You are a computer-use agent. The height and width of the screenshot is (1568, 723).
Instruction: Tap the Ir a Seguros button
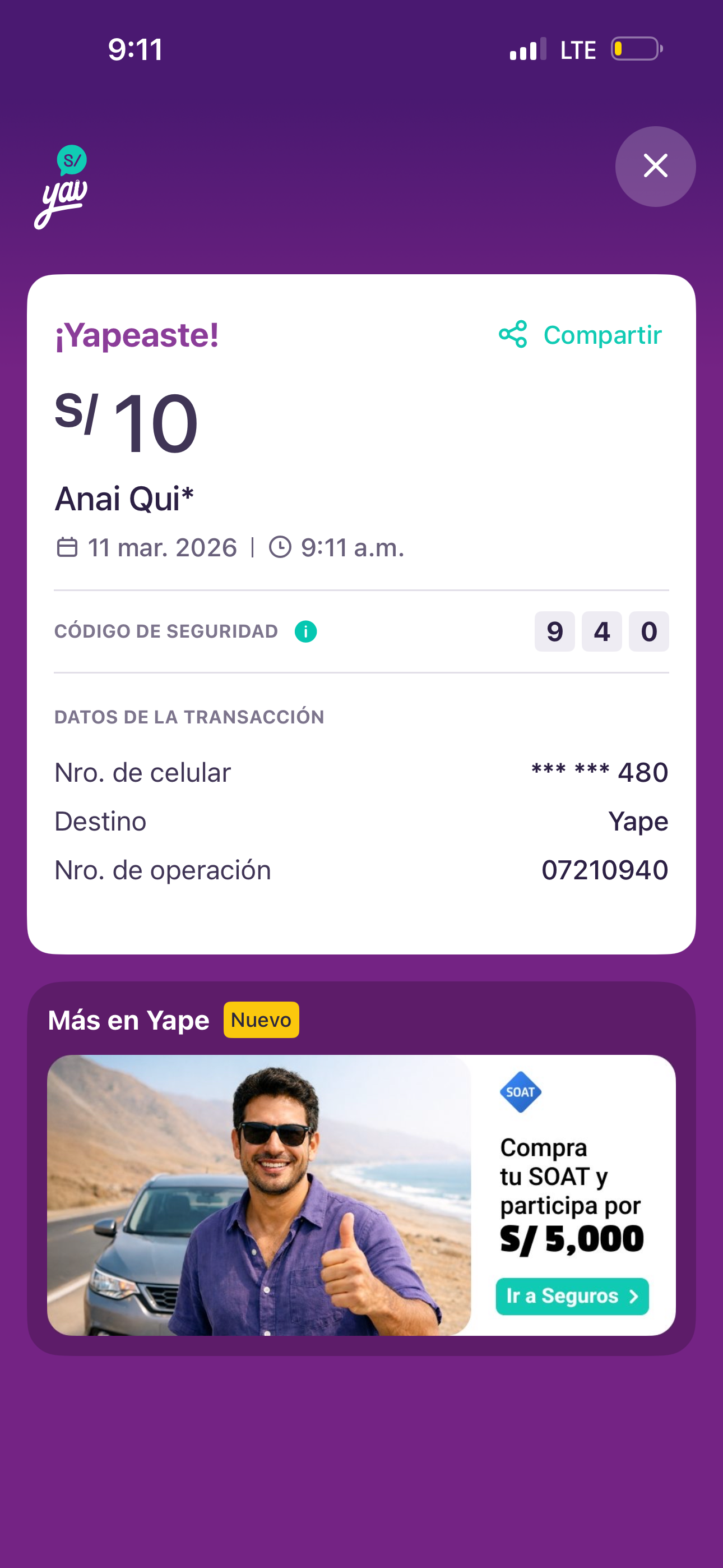click(x=572, y=1296)
